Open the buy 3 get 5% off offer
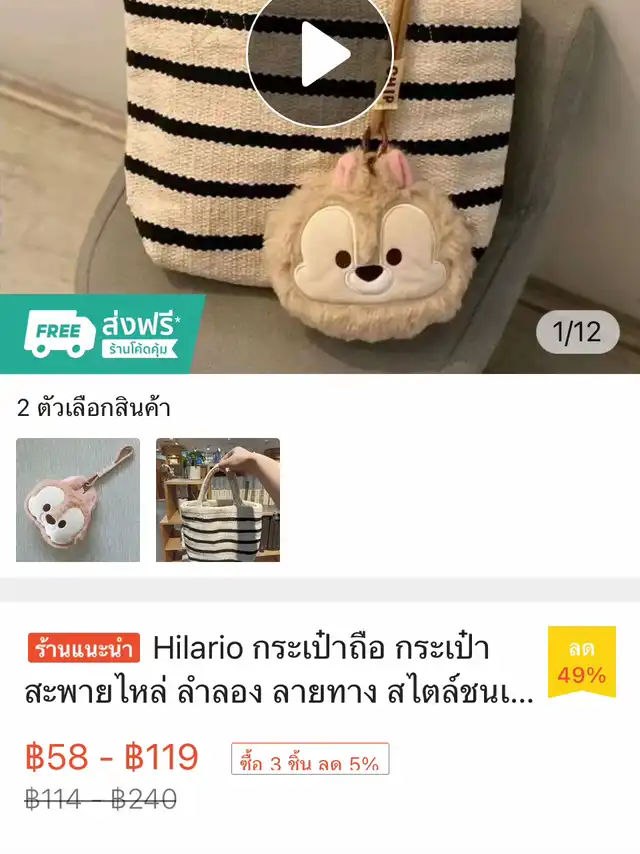Screen dimensions: 640x854 pos(310,763)
